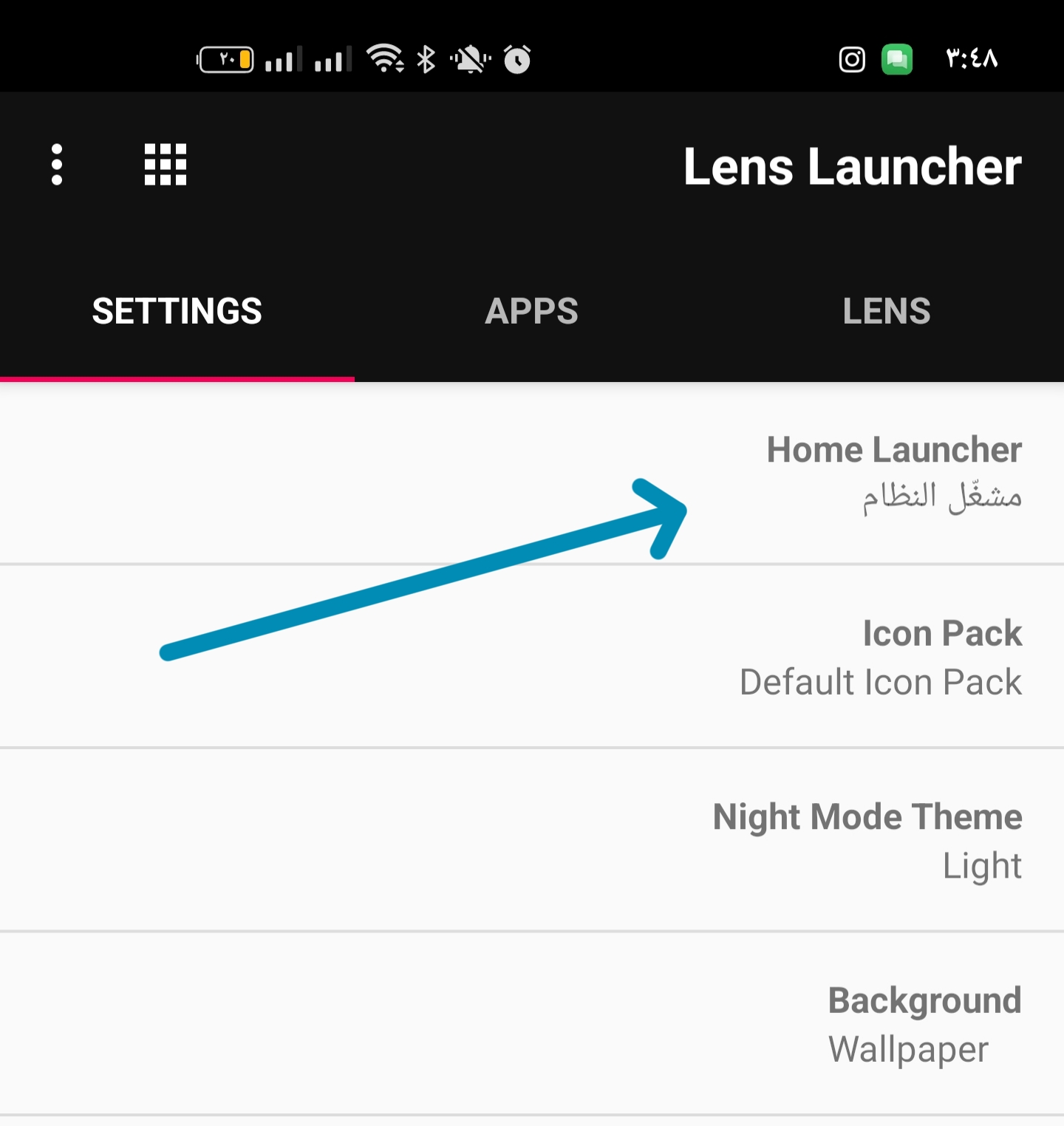Switch to the Apps tab

(532, 311)
